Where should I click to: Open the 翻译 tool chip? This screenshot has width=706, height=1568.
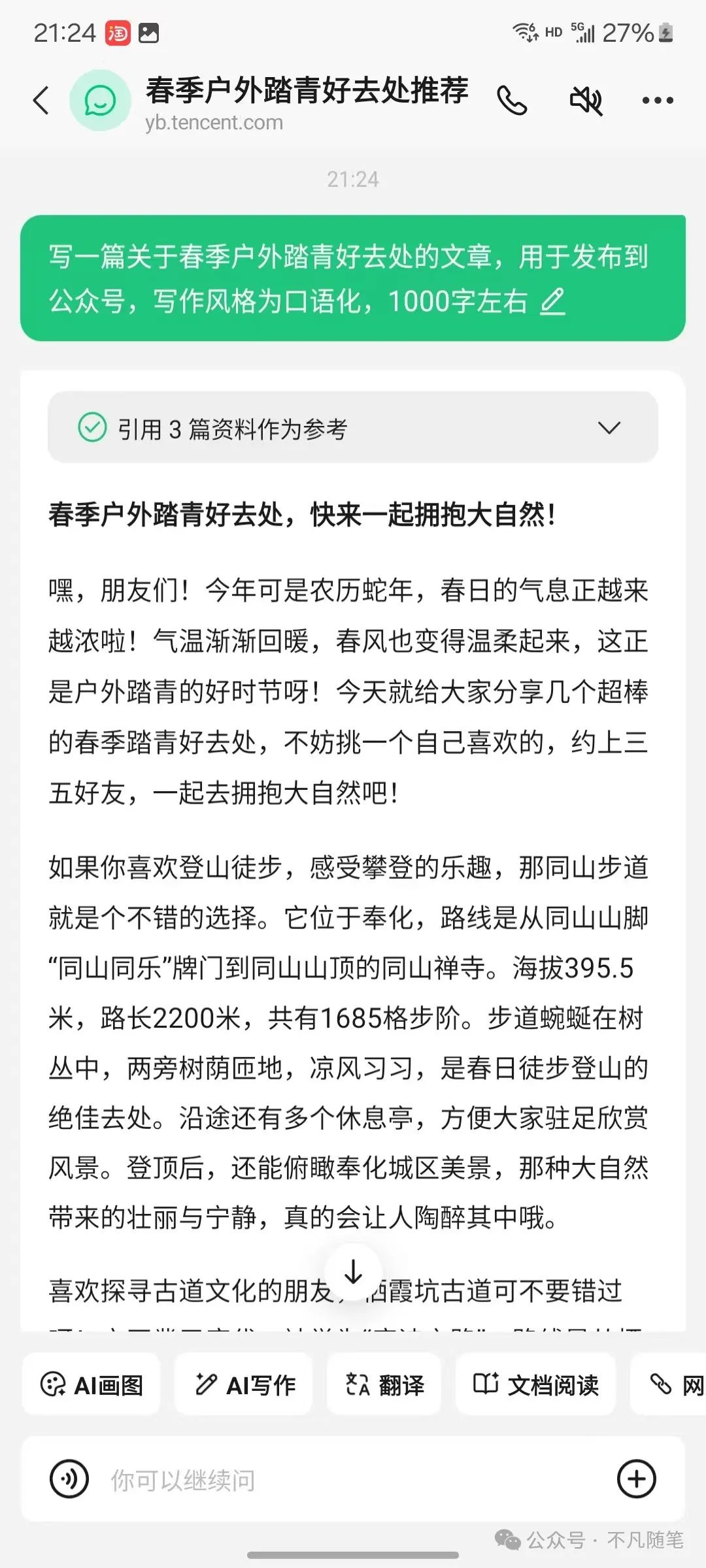(384, 1384)
